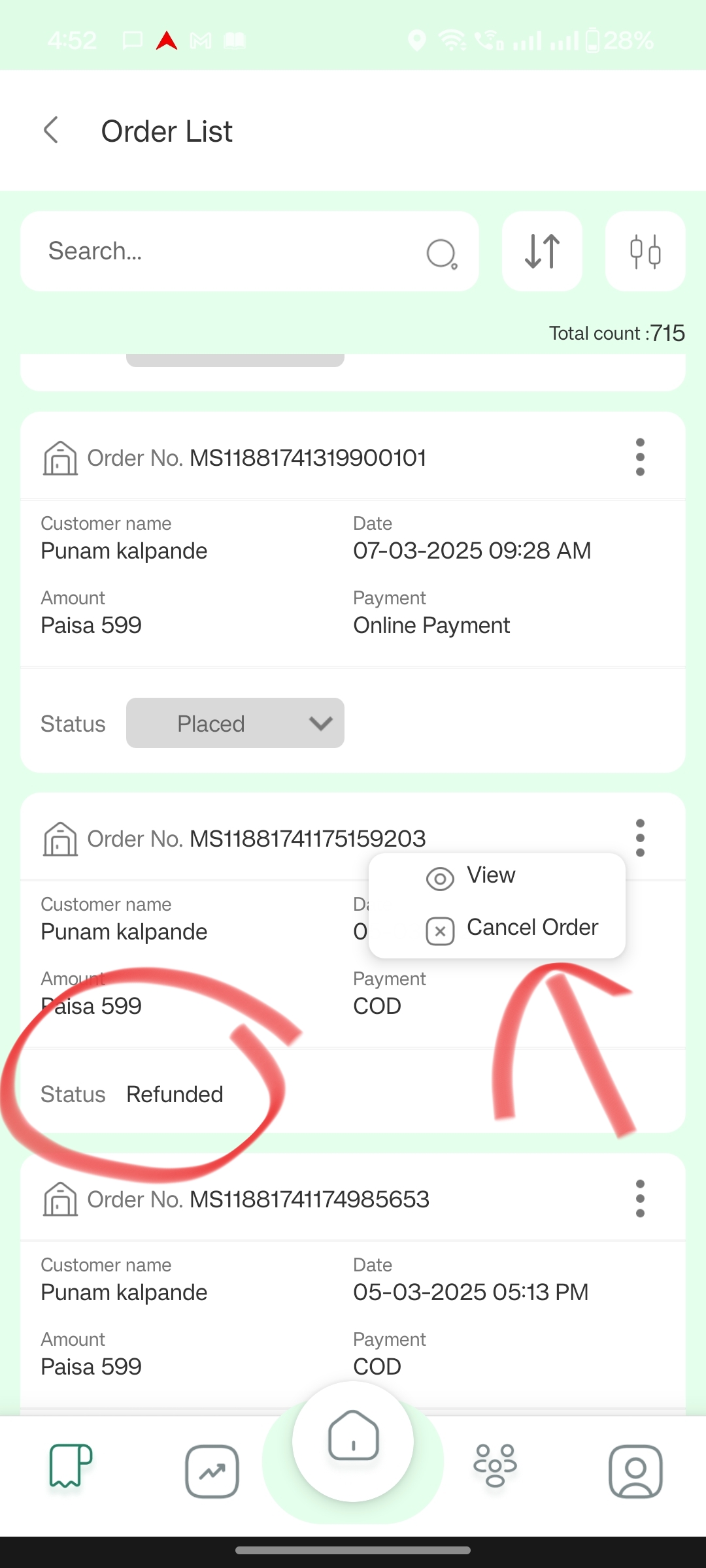The height and width of the screenshot is (1568, 706).
Task: Open the sort arrows button
Action: tap(542, 252)
